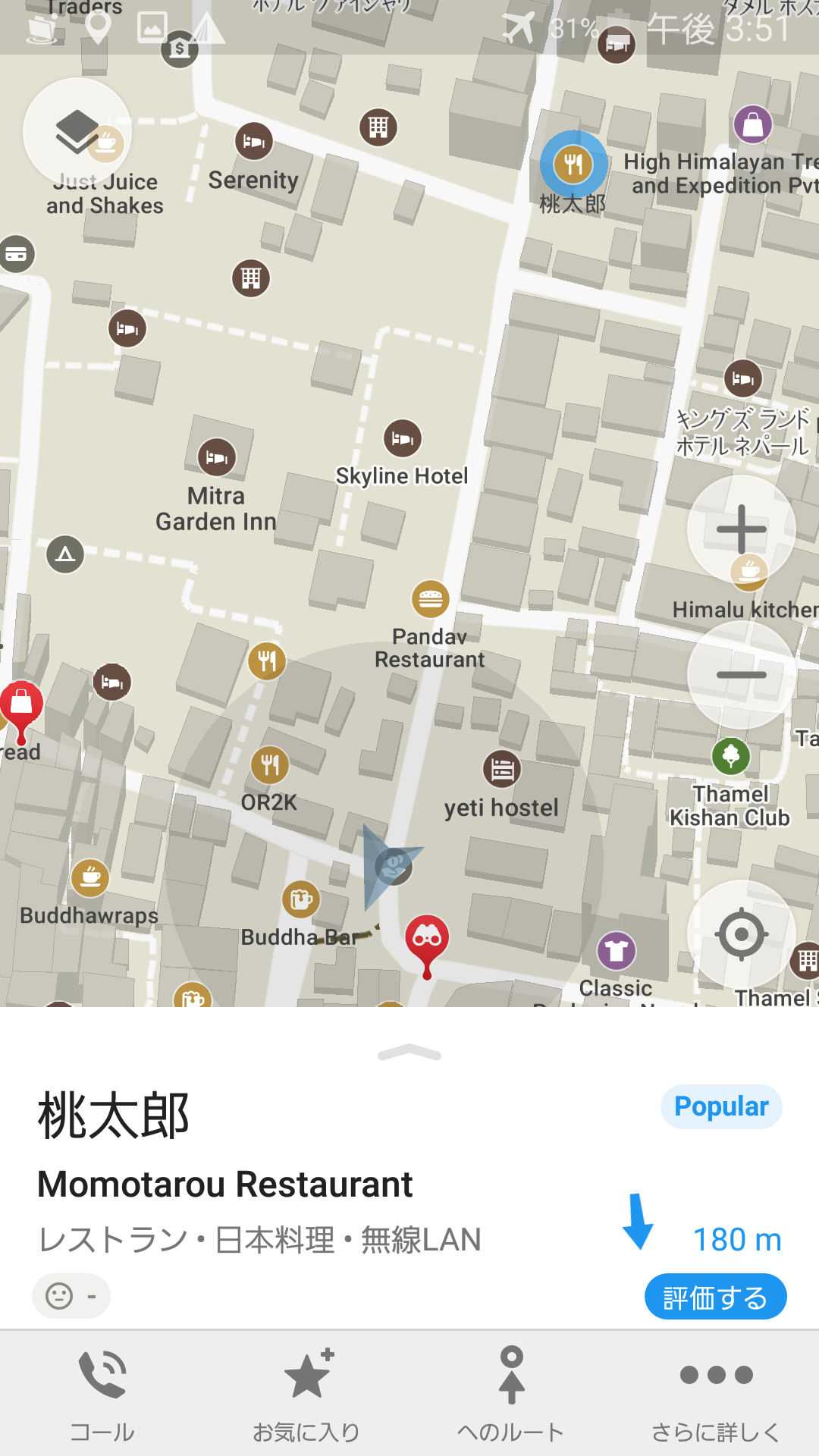Select Pandav Restaurant marker on map
Screen dimensions: 819x1456
click(x=430, y=599)
